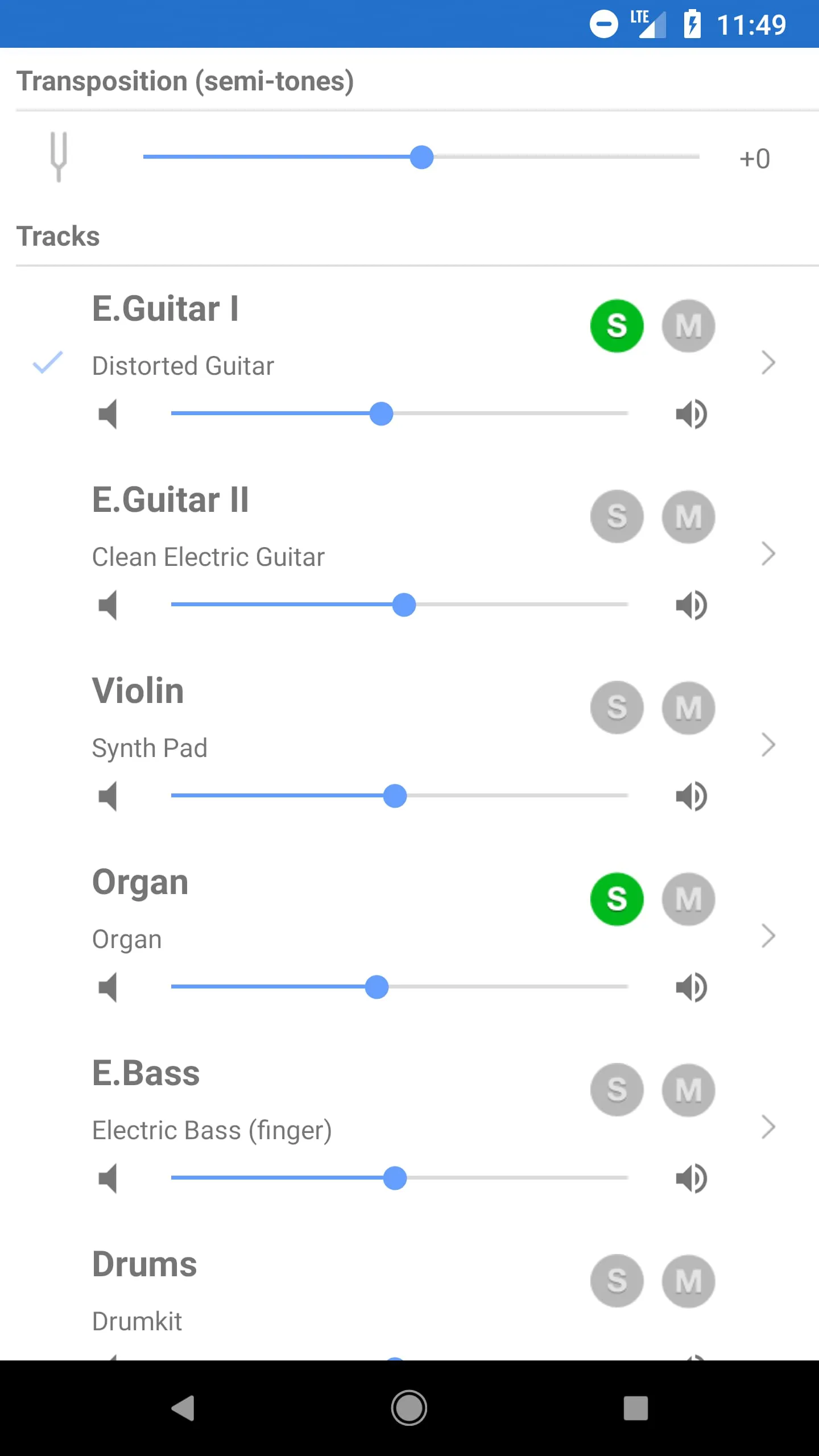
Task: Expand E.Guitar I track details
Action: [768, 362]
